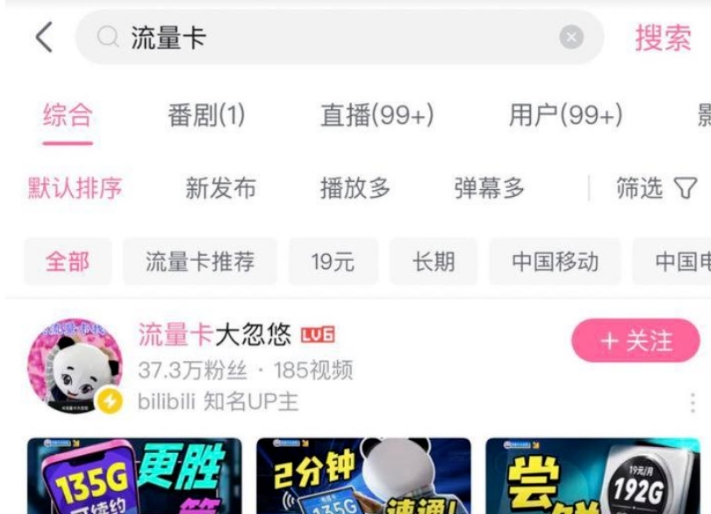Image resolution: width=711 pixels, height=514 pixels.
Task: Open the 筛选 filter
Action: [655, 188]
